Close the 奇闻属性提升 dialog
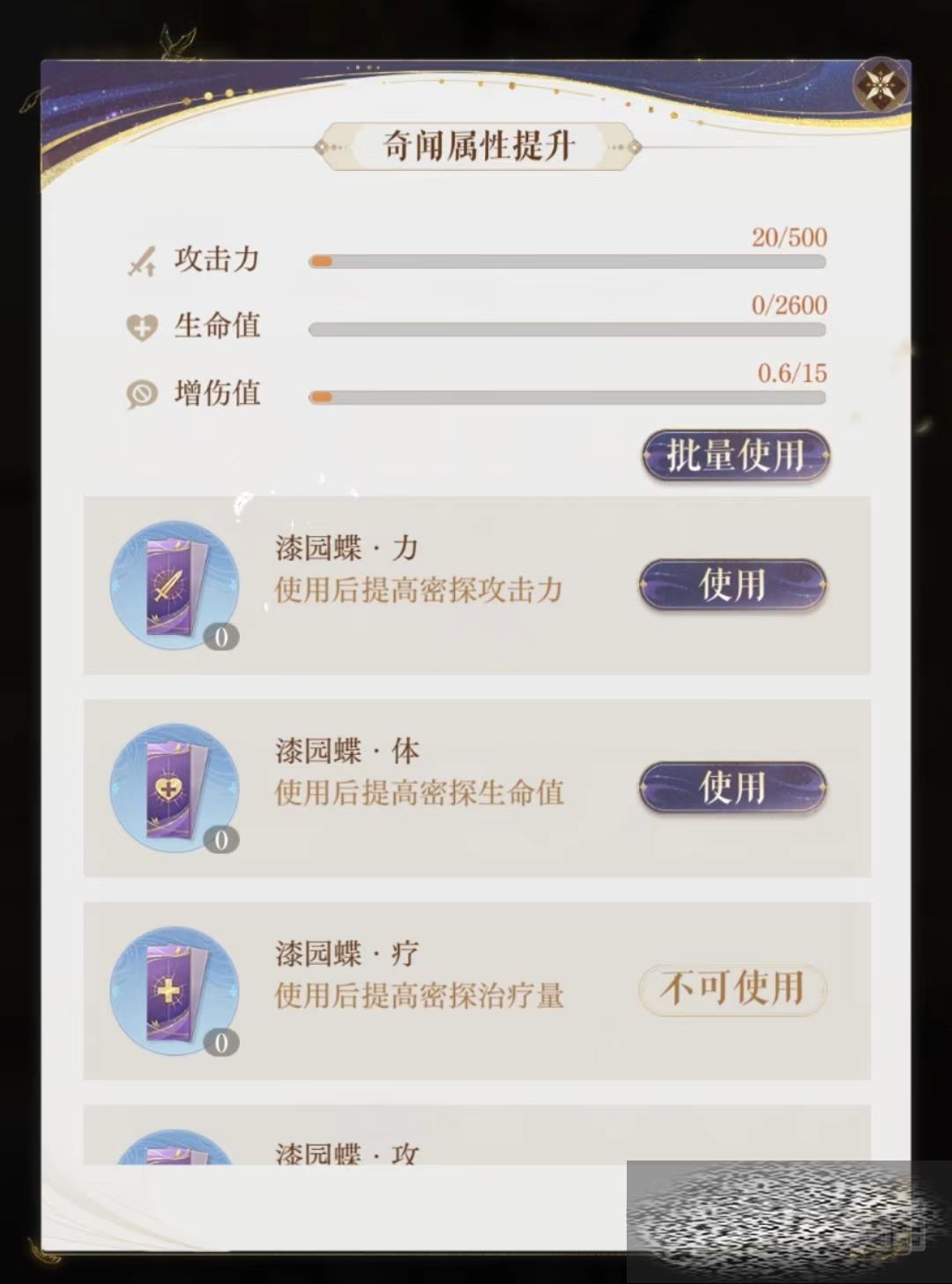The image size is (952, 1284). pyautogui.click(x=881, y=86)
